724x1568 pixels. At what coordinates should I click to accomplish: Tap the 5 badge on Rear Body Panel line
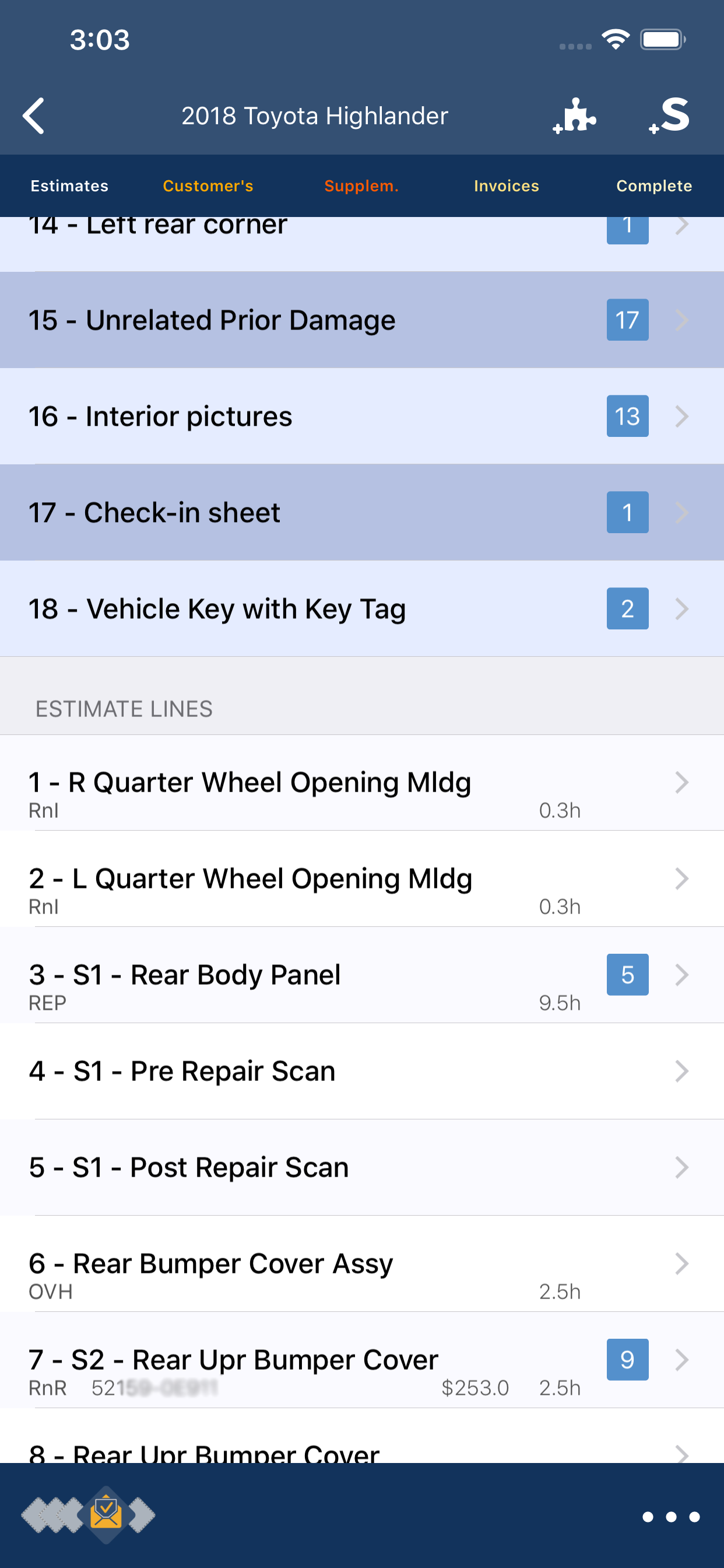click(627, 975)
